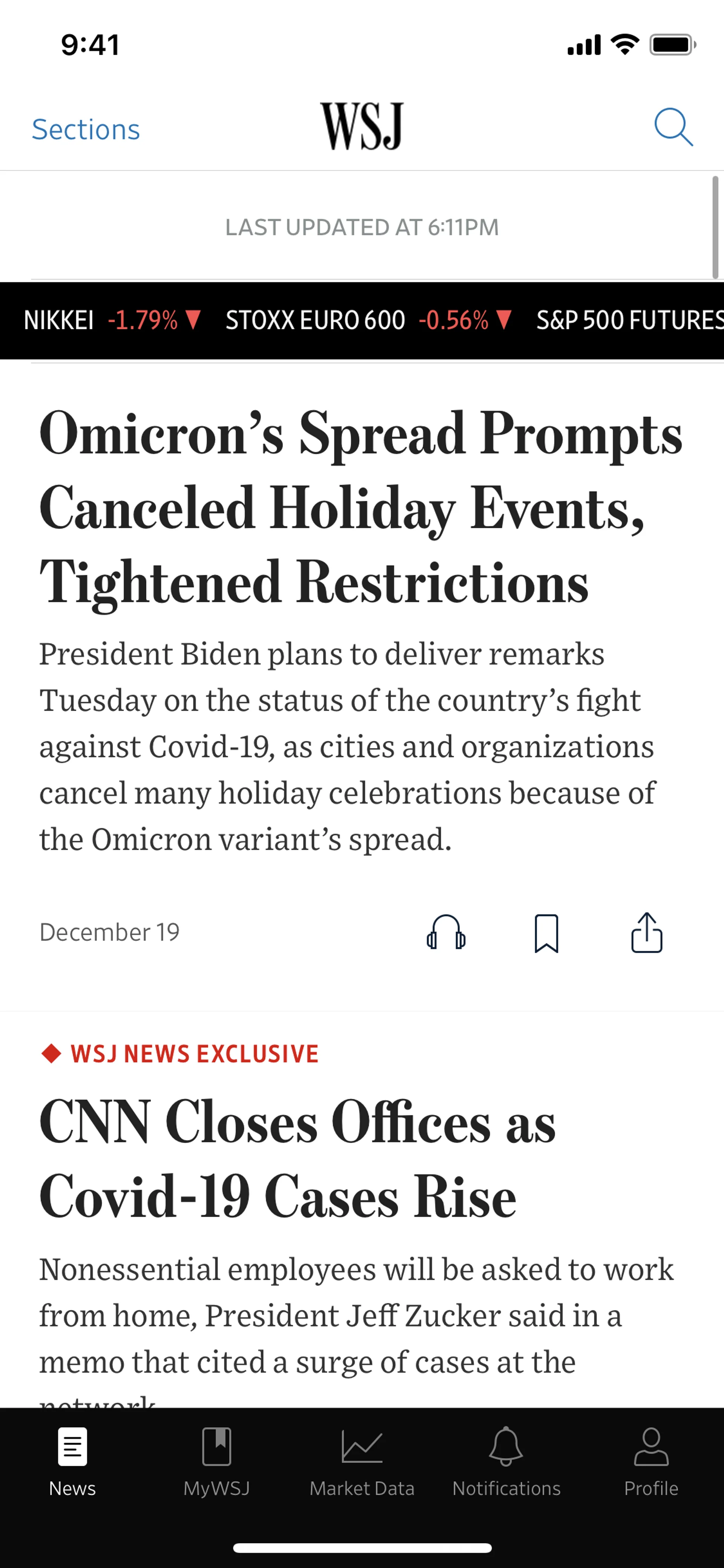This screenshot has height=1568, width=724.
Task: Select S&P 500 Futures in ticker
Action: click(629, 320)
